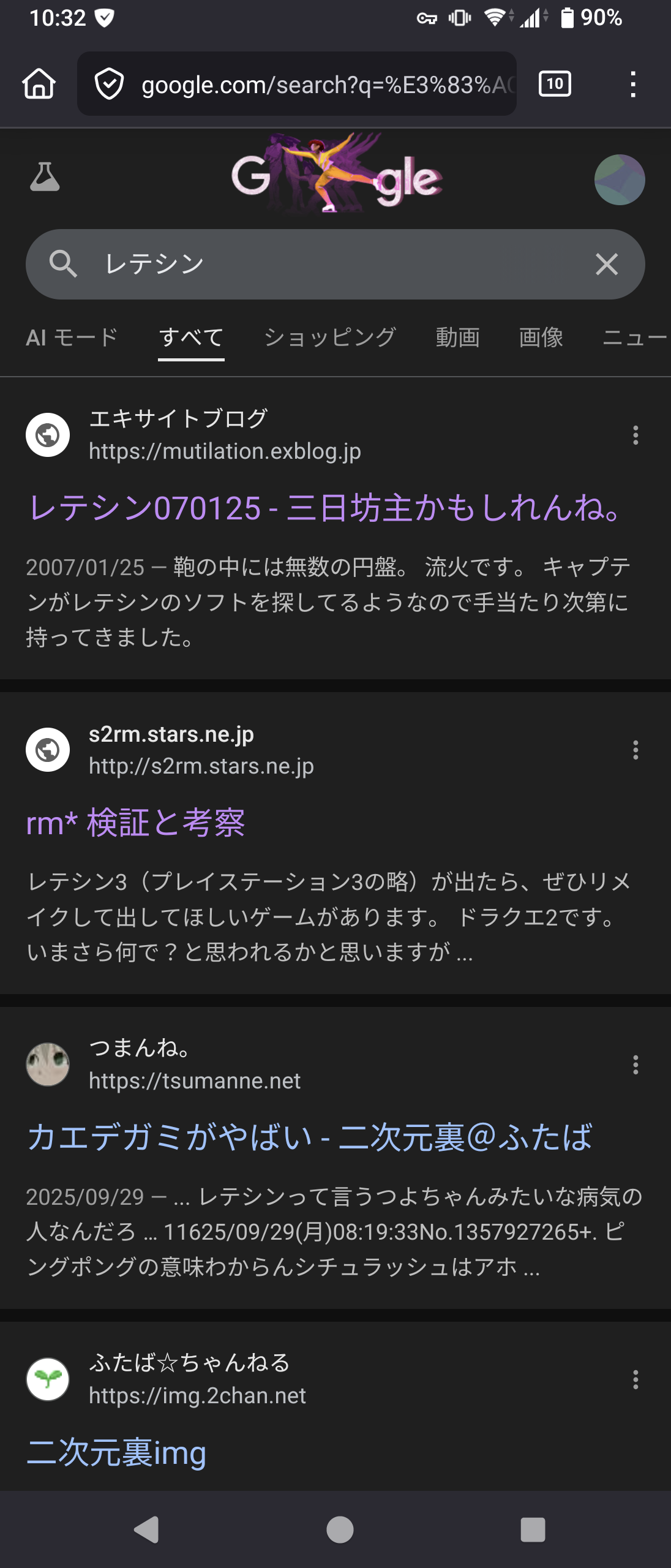Open Search Labs flask icon
Screen dimensions: 671x1568
[x=45, y=178]
